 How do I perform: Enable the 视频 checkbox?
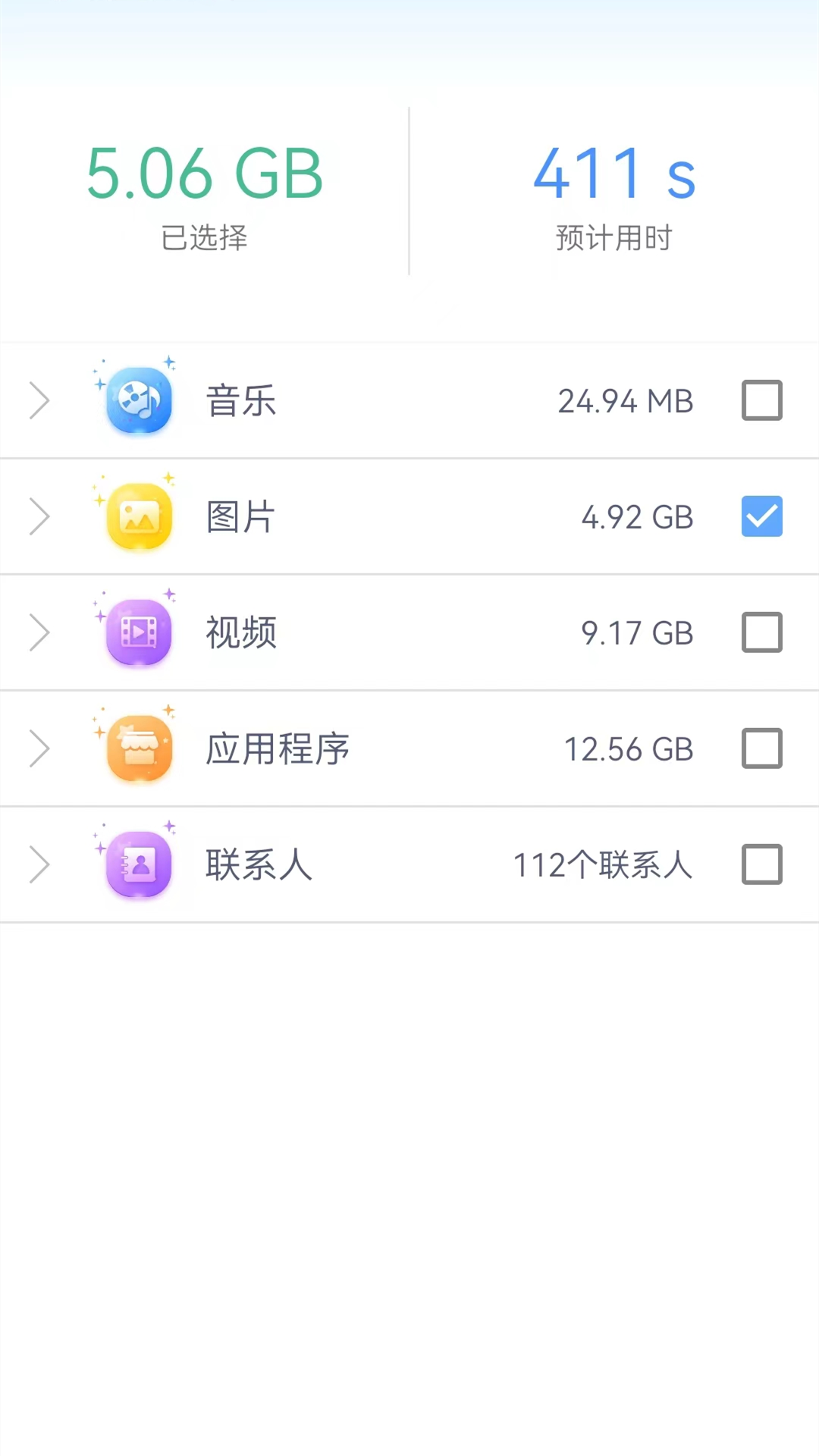(x=761, y=632)
